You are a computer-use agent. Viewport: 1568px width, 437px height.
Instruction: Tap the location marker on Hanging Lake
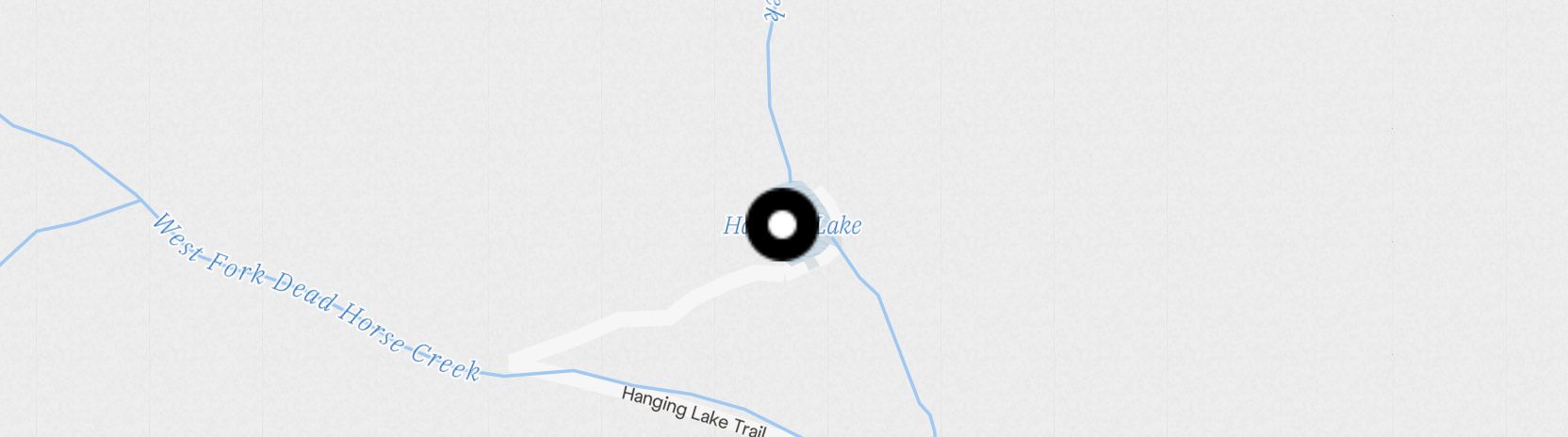(782, 224)
